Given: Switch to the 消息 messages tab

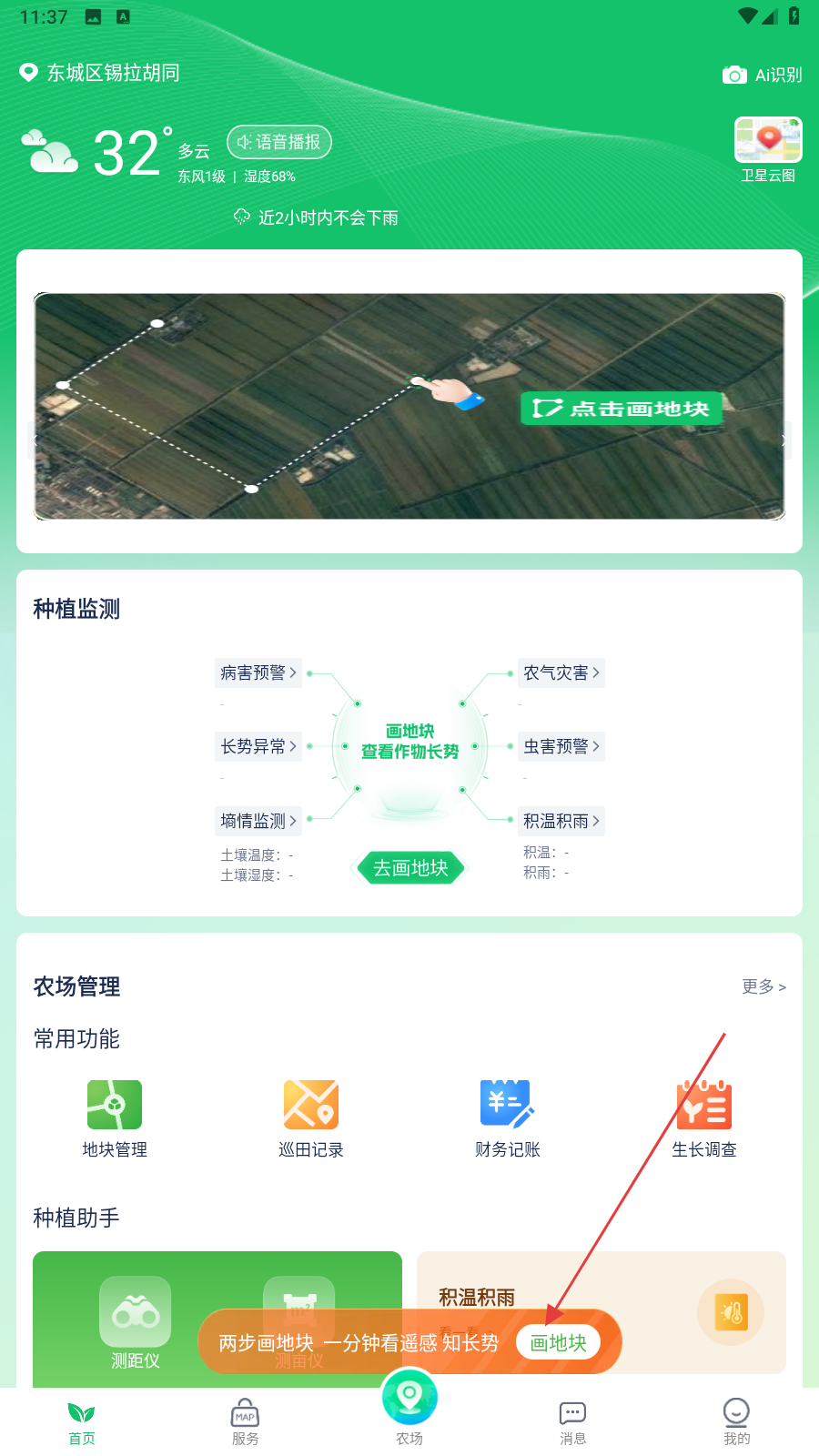Looking at the screenshot, I should tap(573, 1421).
